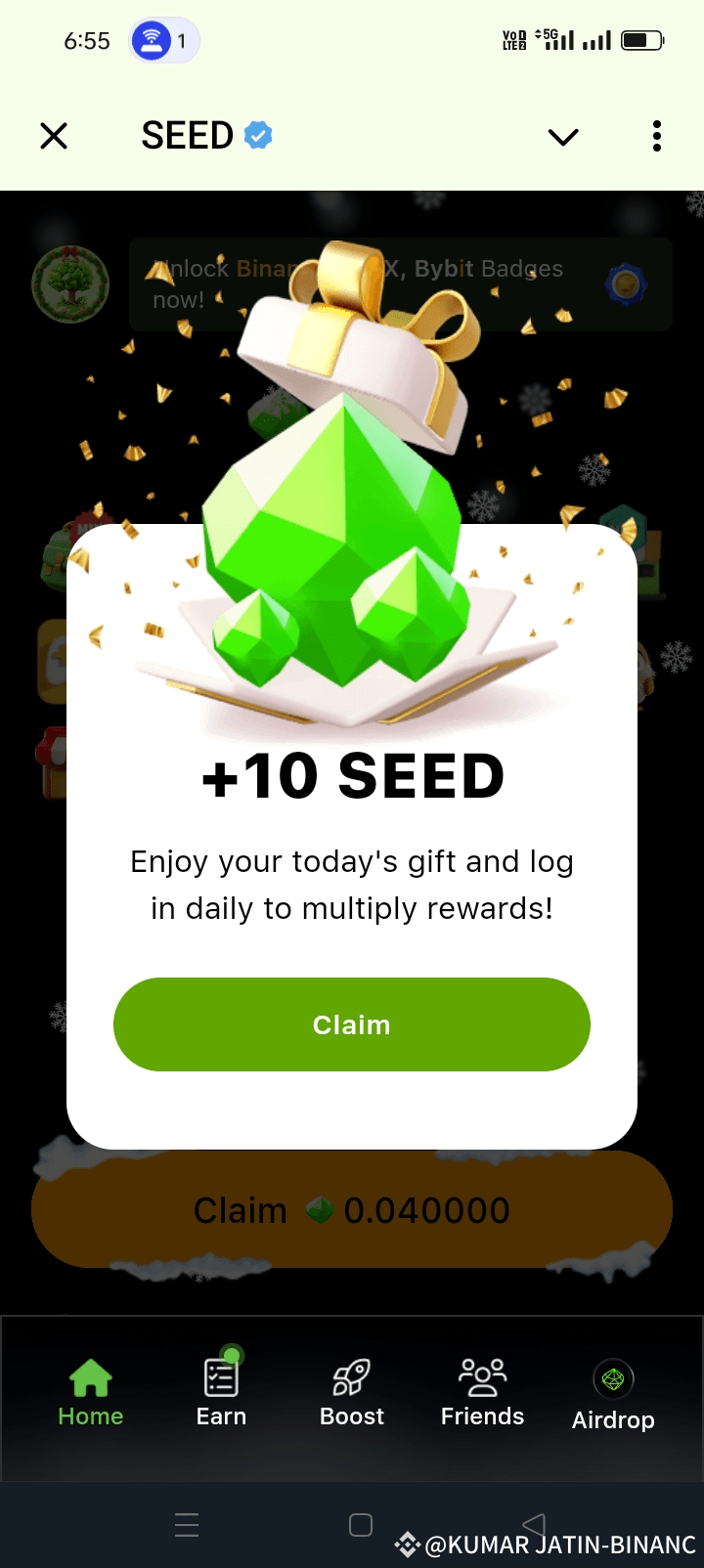The height and width of the screenshot is (1568, 704).
Task: Open recent apps from navigation bar
Action: point(187,1525)
